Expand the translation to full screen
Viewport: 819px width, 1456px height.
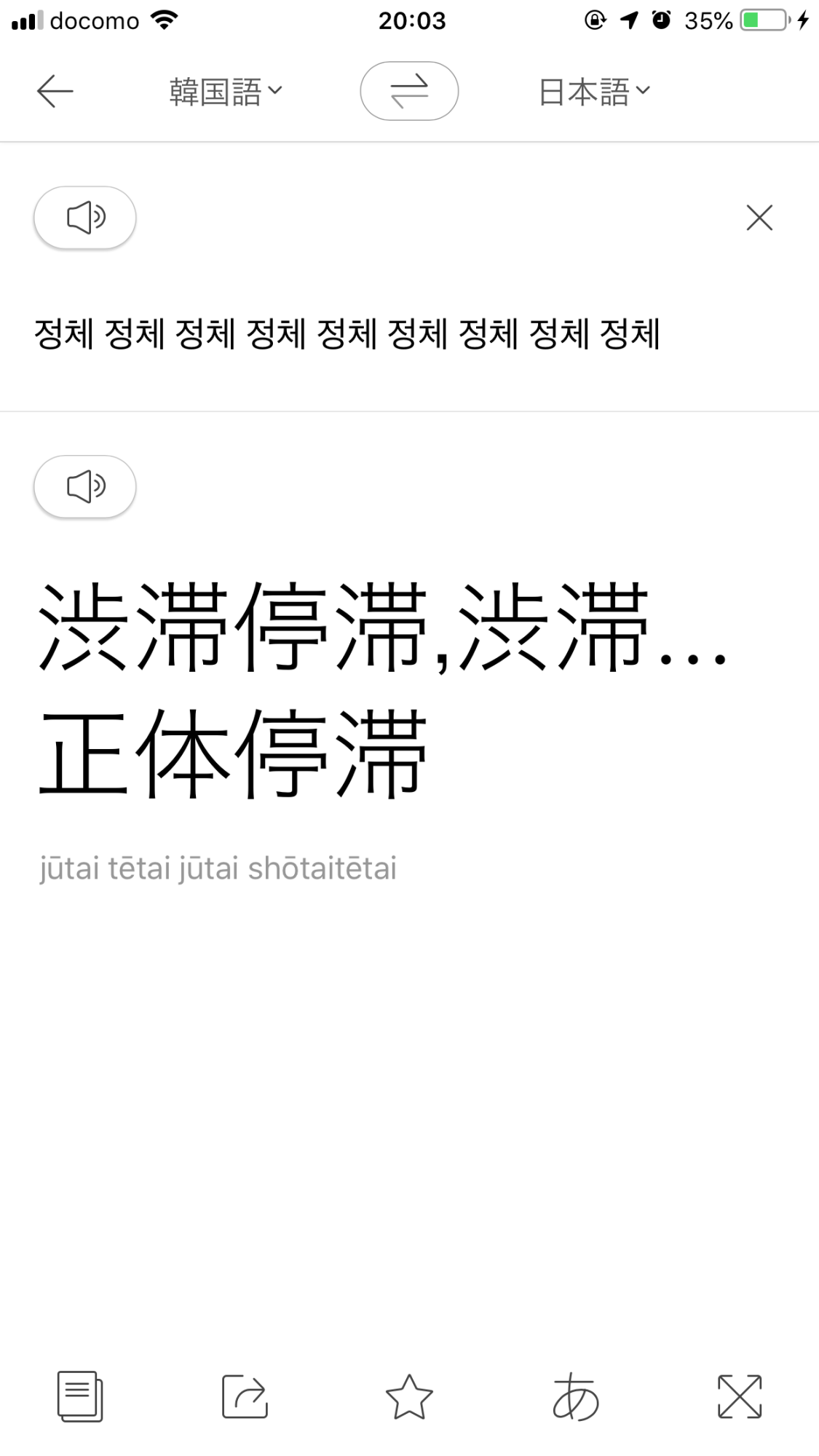coord(740,1396)
